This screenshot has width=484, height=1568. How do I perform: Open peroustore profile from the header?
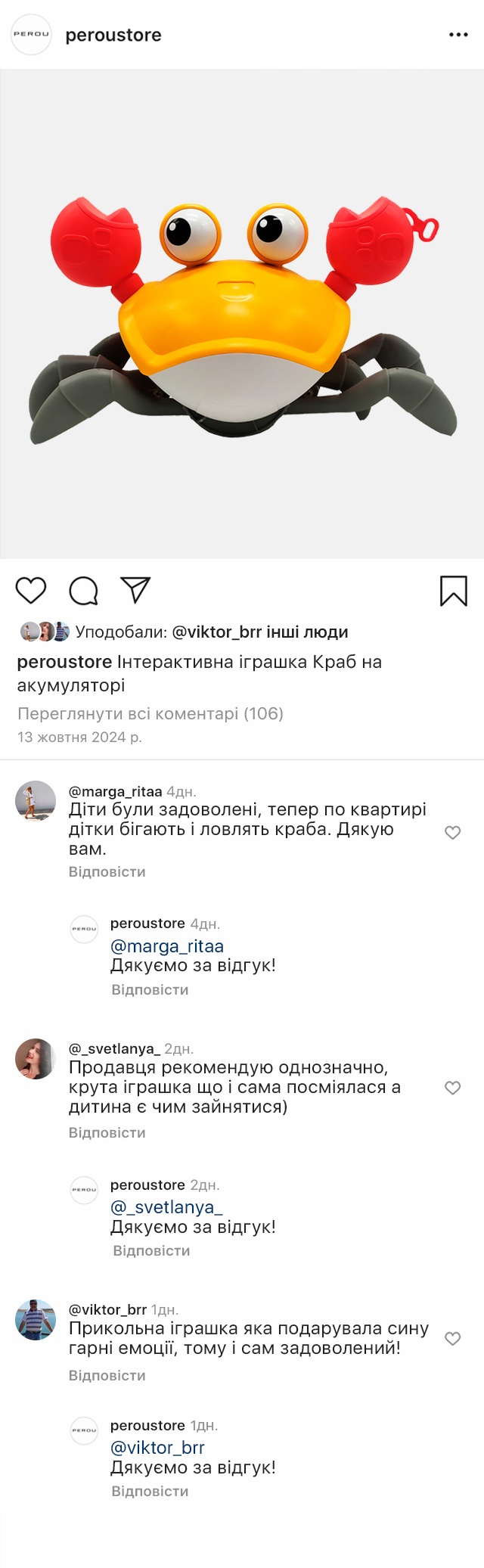tap(113, 35)
